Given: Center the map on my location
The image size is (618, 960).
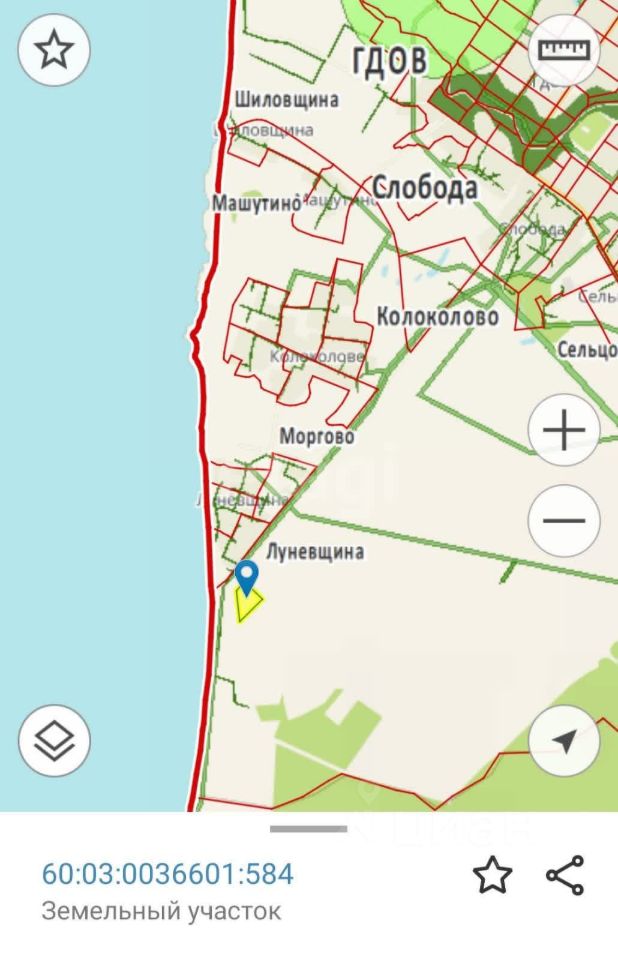Looking at the screenshot, I should point(564,741).
